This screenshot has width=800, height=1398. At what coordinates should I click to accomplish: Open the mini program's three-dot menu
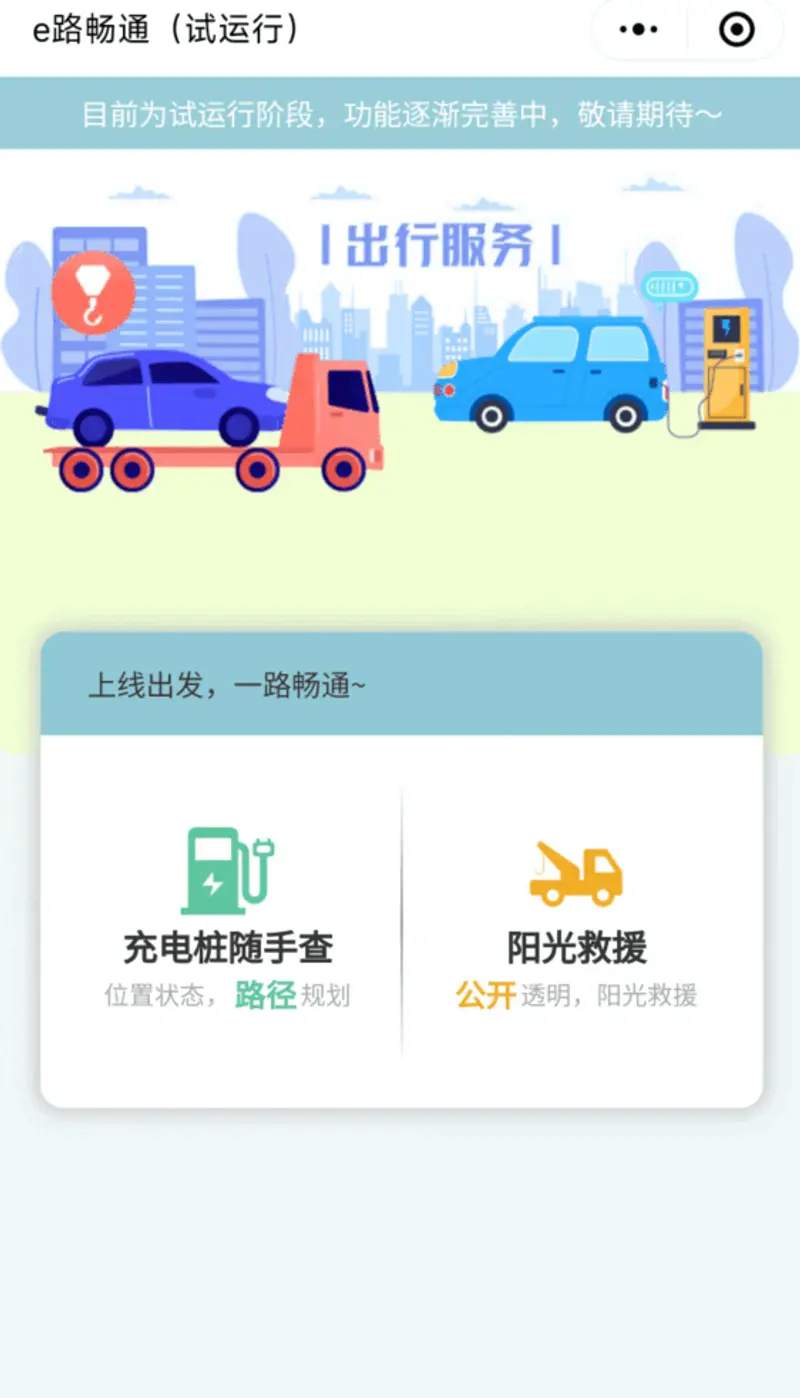click(x=638, y=30)
